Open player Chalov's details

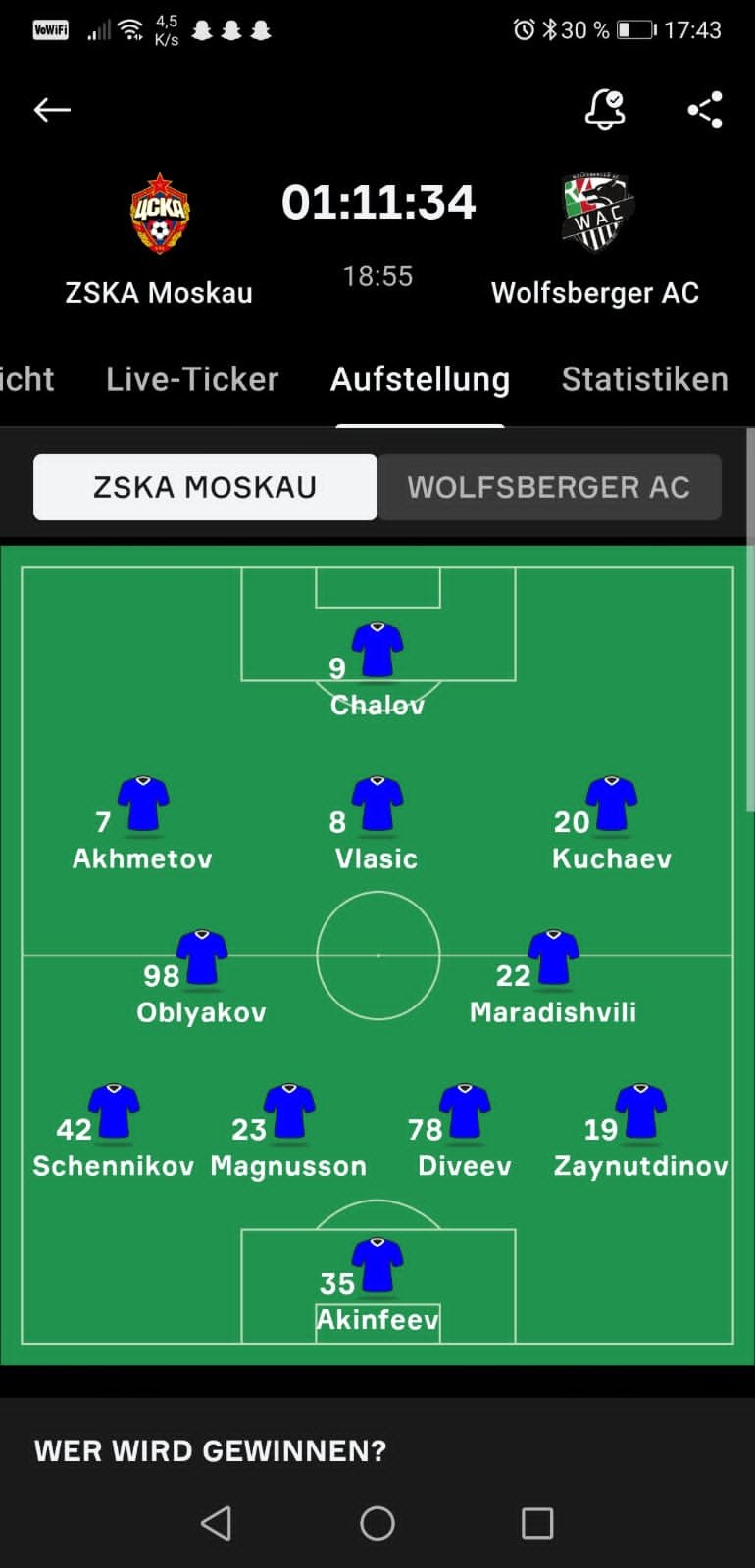pos(377,670)
